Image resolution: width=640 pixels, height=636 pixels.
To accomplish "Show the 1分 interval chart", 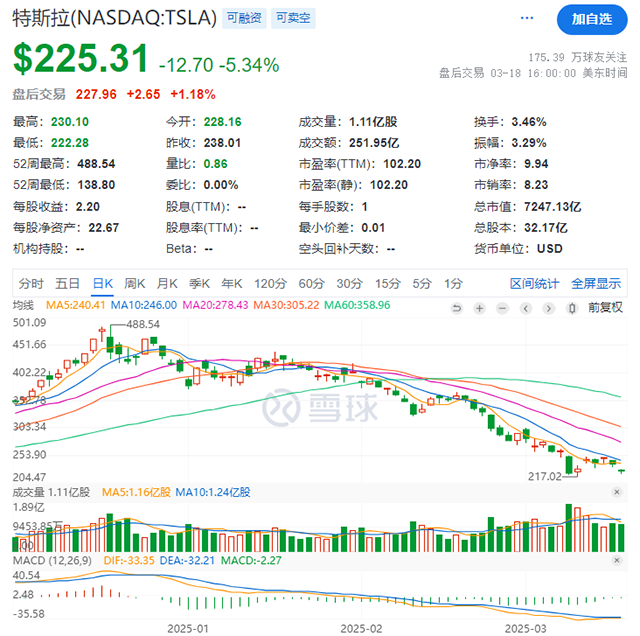I will coord(453,283).
